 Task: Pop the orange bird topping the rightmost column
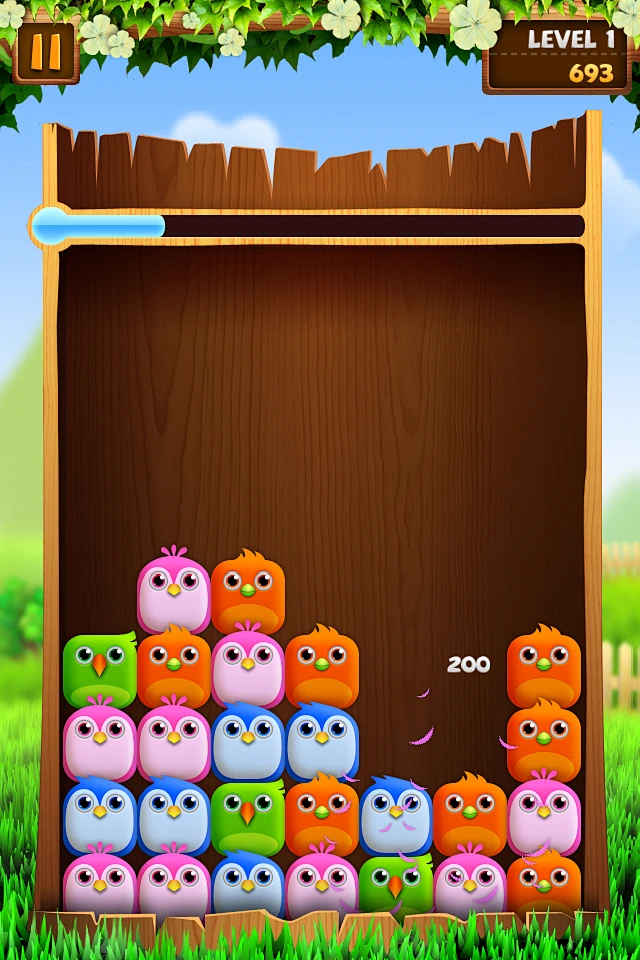544,668
